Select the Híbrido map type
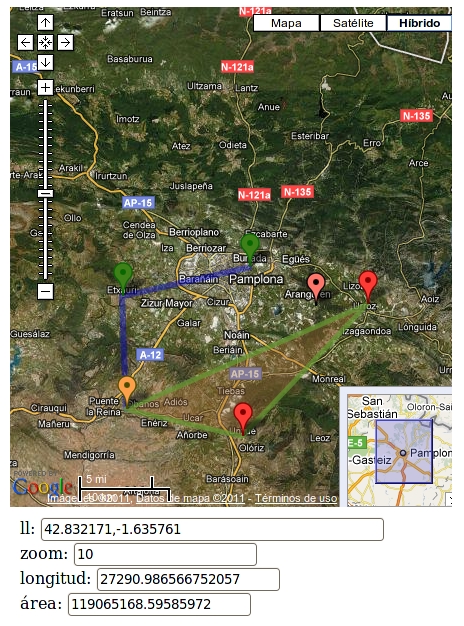Screen dimensions: 464x626 pyautogui.click(x=419, y=23)
